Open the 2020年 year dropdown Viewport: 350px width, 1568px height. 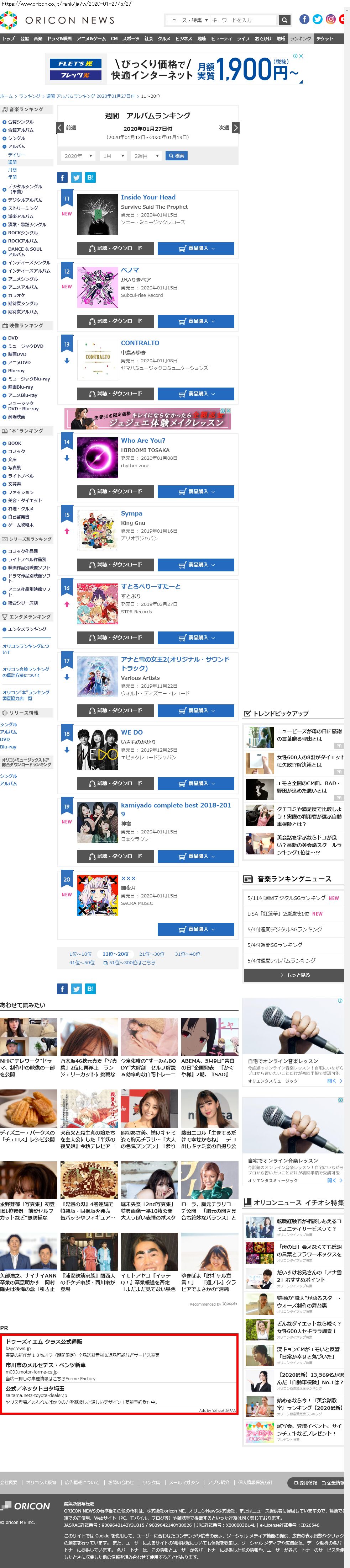77,156
